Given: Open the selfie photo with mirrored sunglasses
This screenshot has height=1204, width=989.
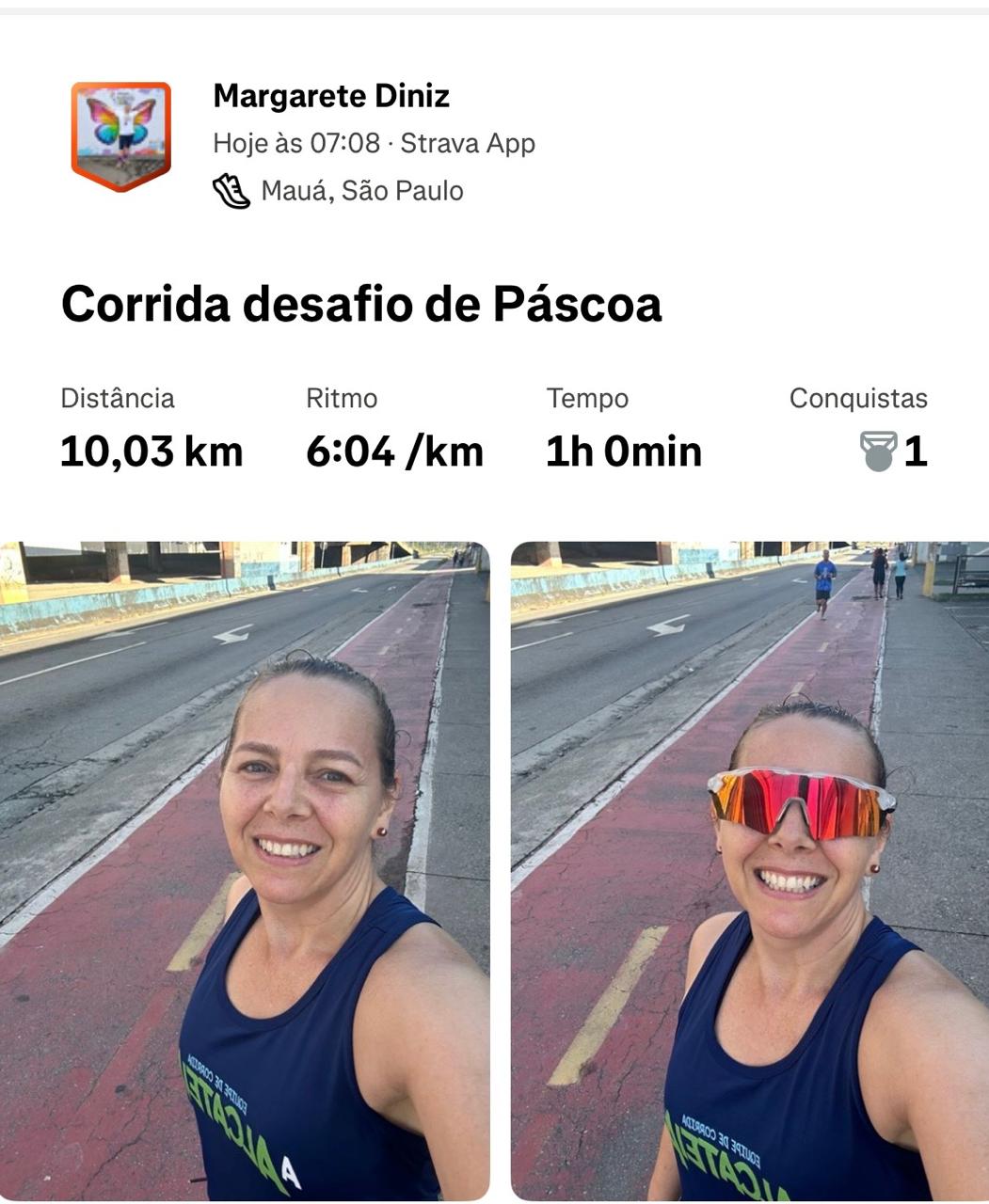Looking at the screenshot, I should [x=749, y=870].
